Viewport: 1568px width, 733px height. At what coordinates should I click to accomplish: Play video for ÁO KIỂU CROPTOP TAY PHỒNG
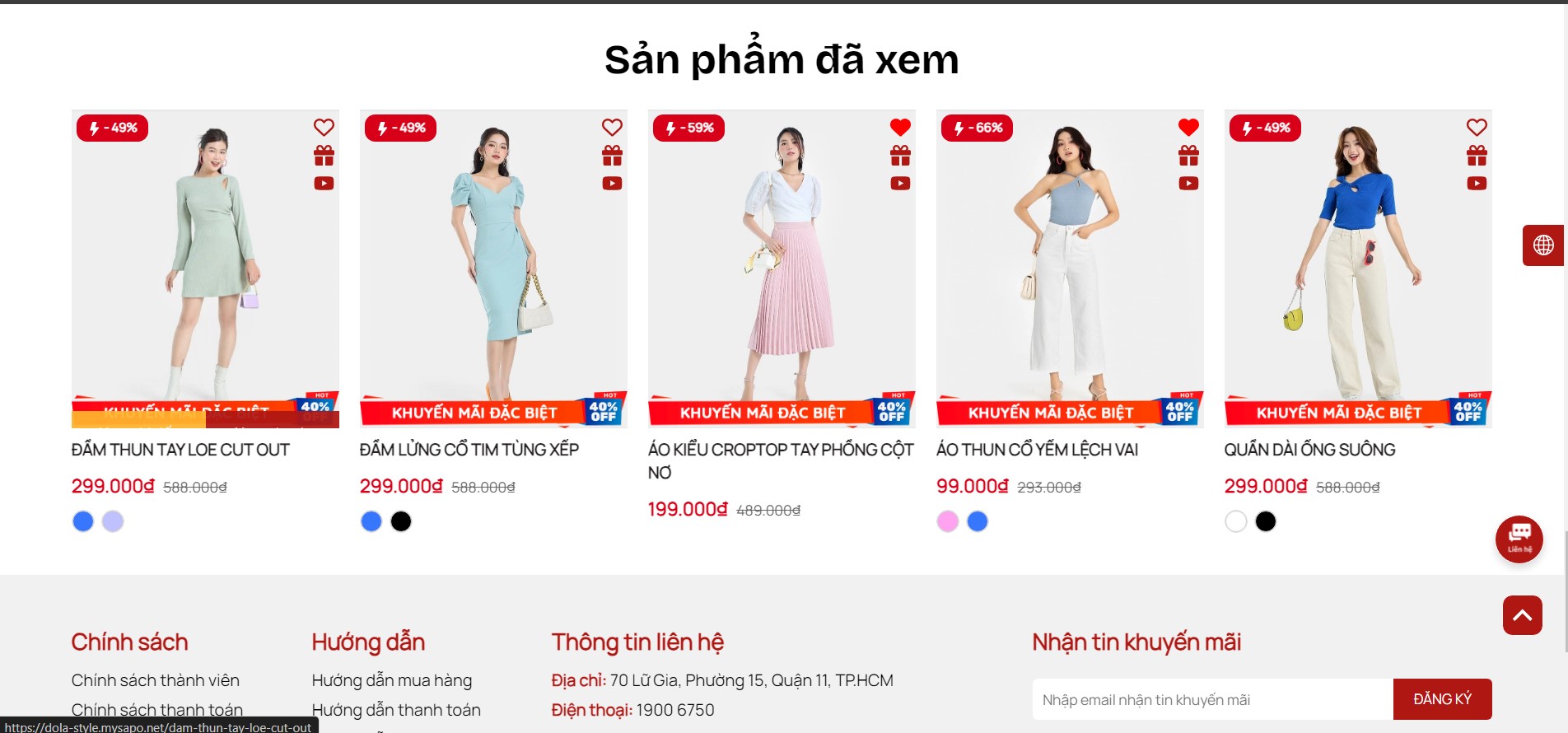[900, 184]
